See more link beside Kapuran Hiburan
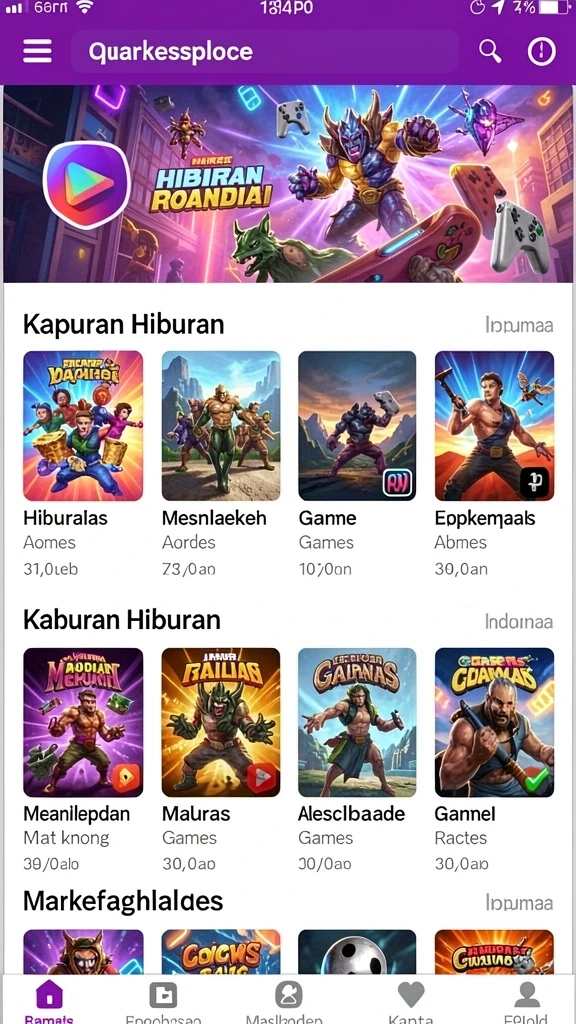 [x=519, y=325]
